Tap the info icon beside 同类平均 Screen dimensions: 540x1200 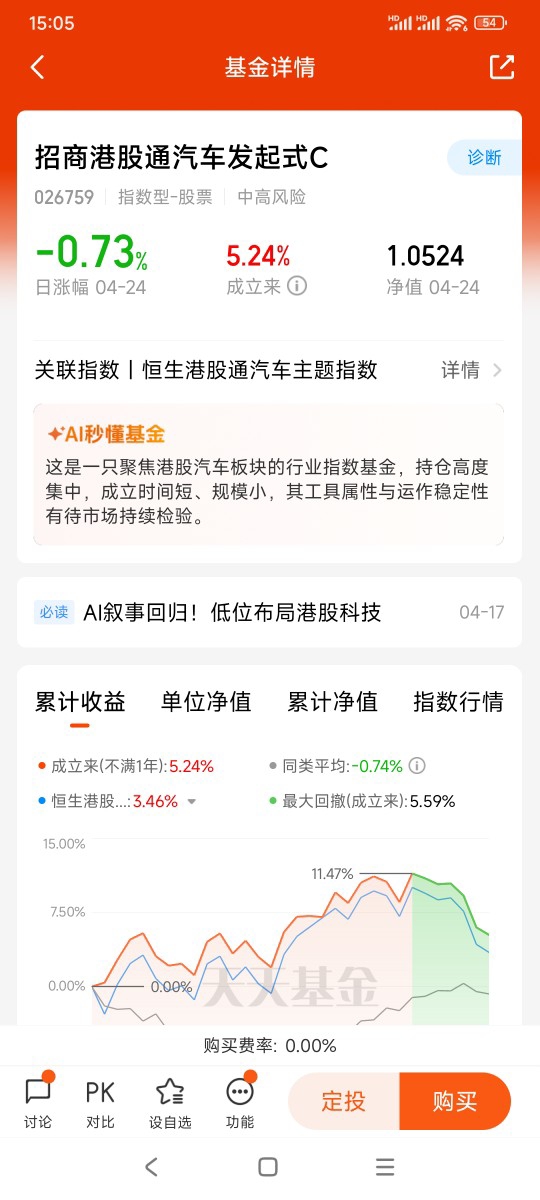click(x=417, y=766)
